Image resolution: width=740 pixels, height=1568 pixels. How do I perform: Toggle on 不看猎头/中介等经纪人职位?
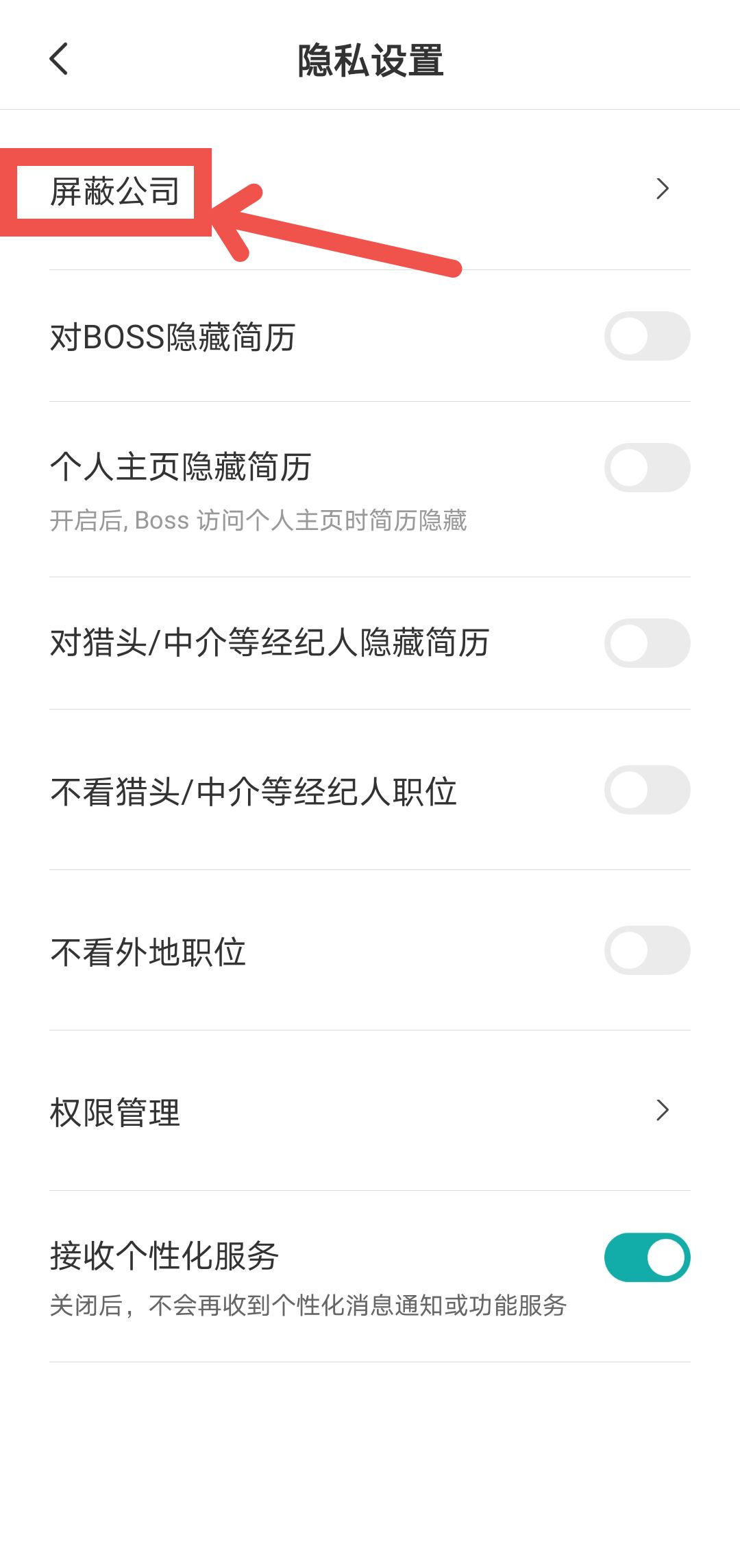tap(647, 790)
